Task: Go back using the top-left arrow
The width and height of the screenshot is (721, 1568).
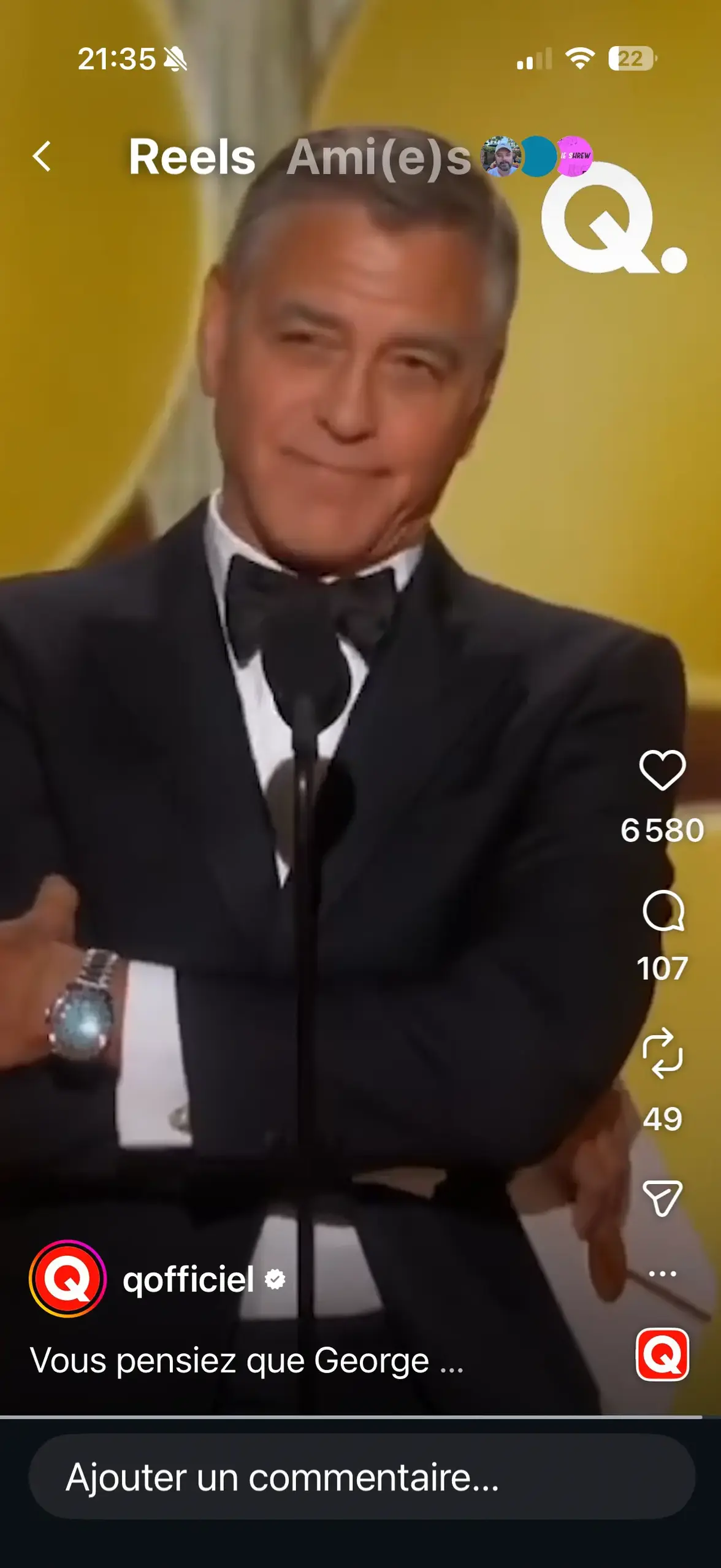Action: click(x=42, y=156)
